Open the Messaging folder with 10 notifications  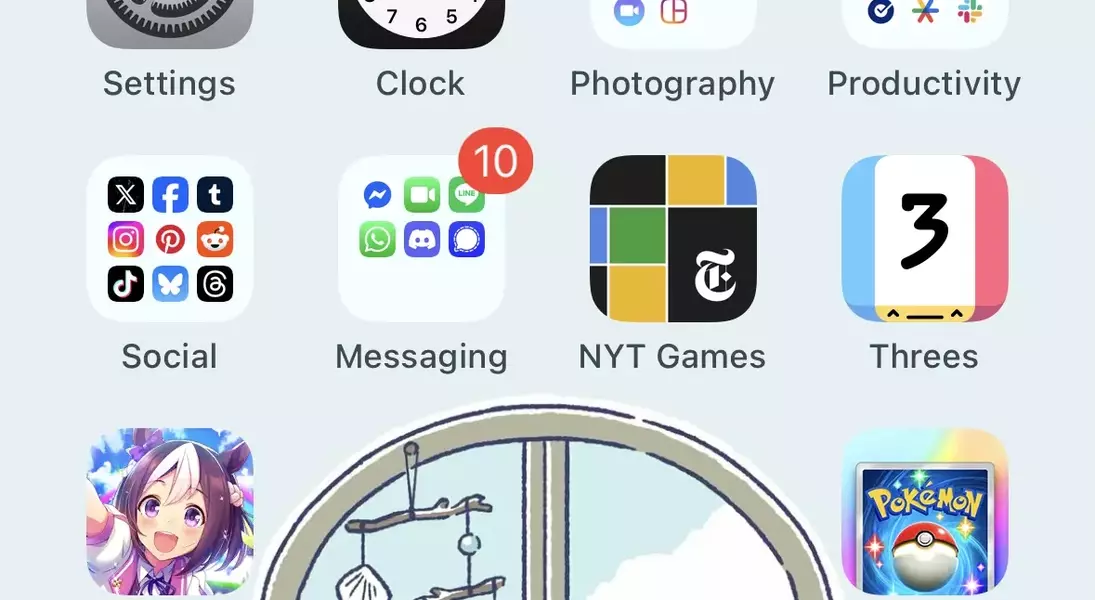[x=421, y=239]
